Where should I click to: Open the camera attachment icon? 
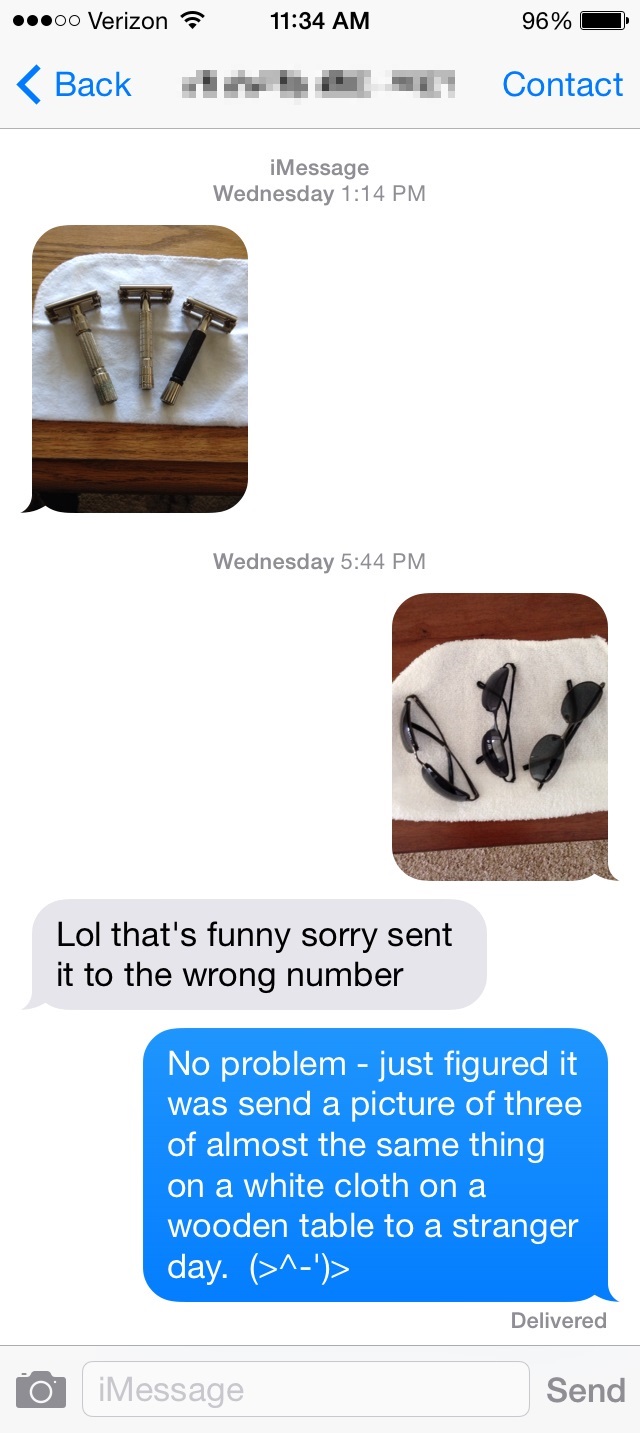tap(41, 1390)
